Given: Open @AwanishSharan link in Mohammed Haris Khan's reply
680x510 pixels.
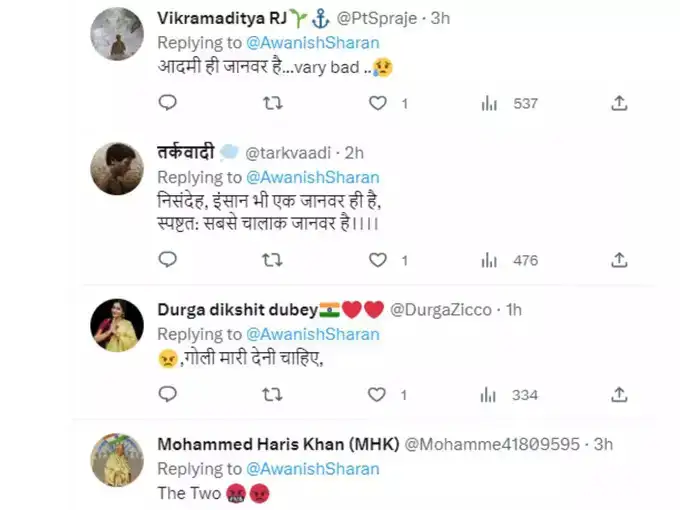Looking at the screenshot, I should click(312, 468).
